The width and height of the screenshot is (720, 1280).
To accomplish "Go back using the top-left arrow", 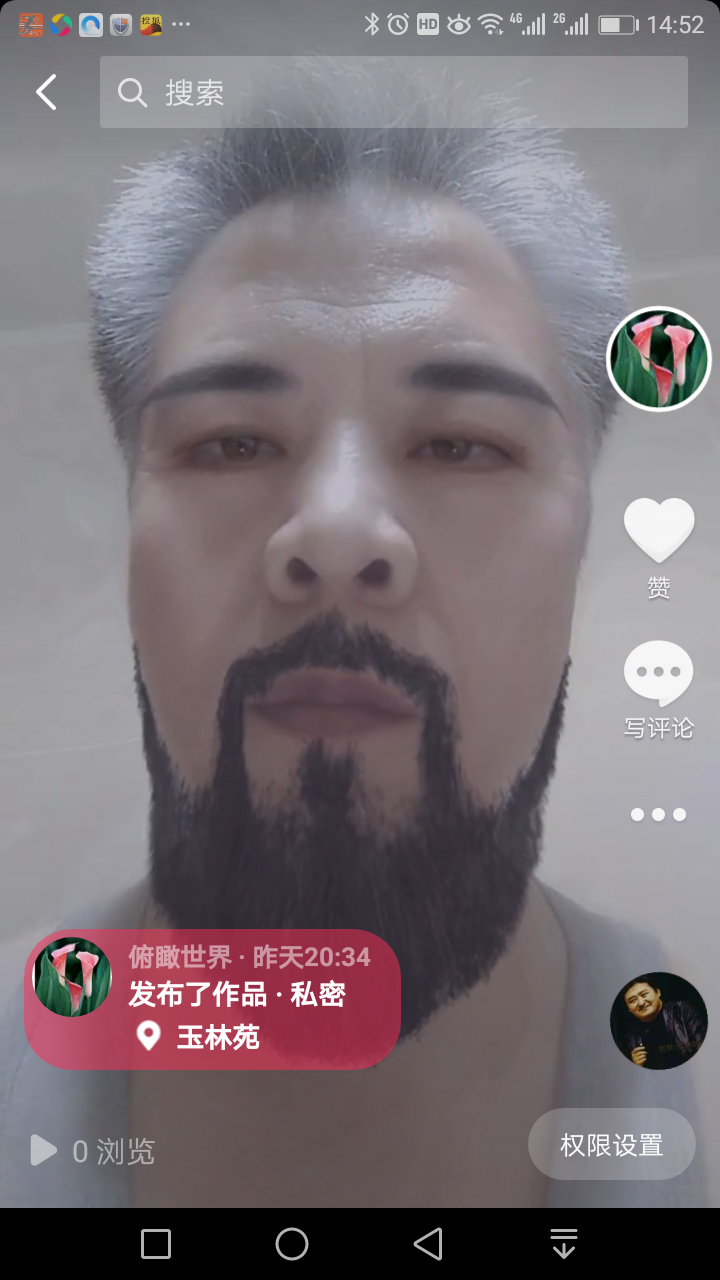I will pos(46,92).
